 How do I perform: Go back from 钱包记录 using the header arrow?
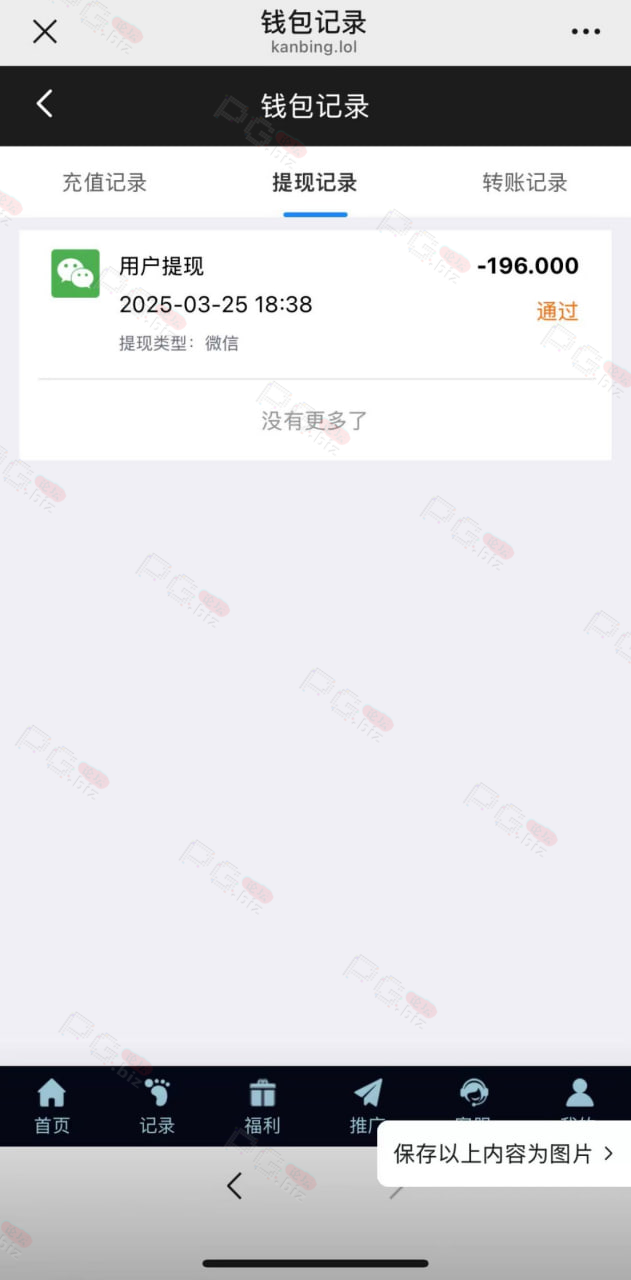point(44,104)
